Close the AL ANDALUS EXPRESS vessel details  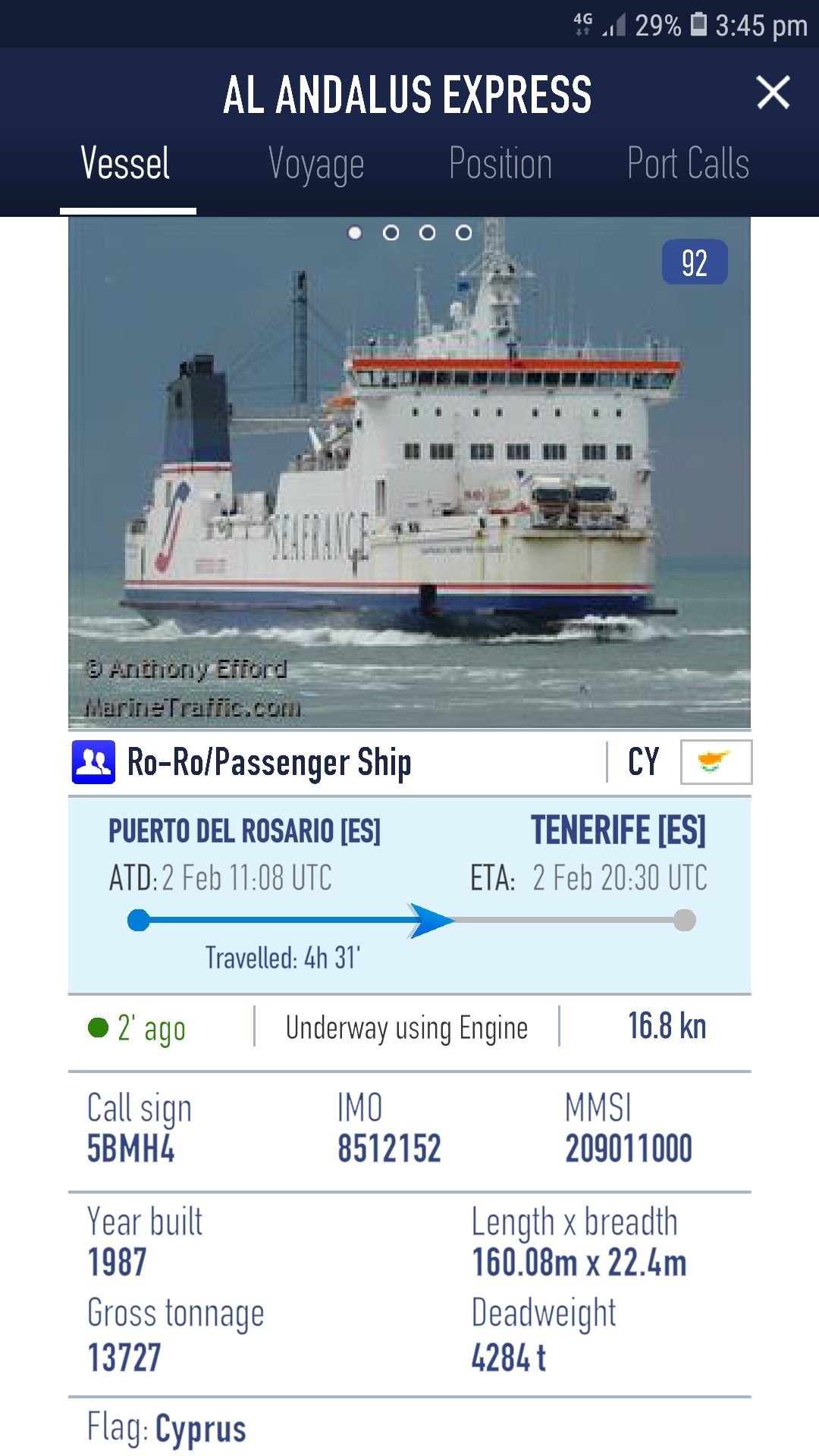click(x=773, y=93)
